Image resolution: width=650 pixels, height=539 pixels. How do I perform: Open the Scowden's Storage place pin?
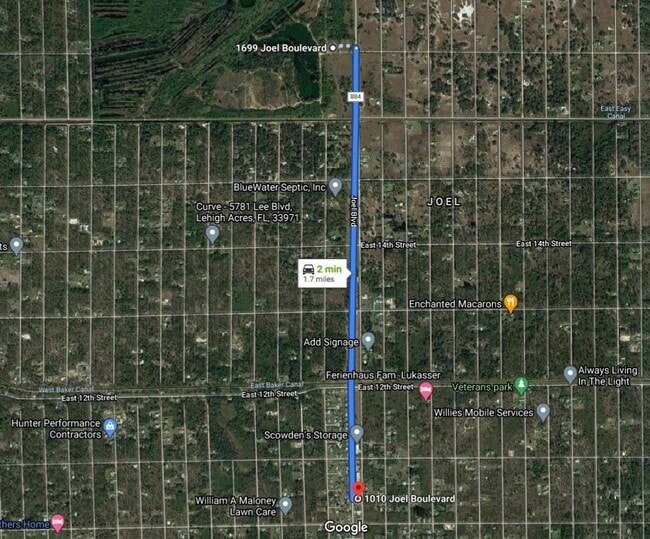click(356, 434)
